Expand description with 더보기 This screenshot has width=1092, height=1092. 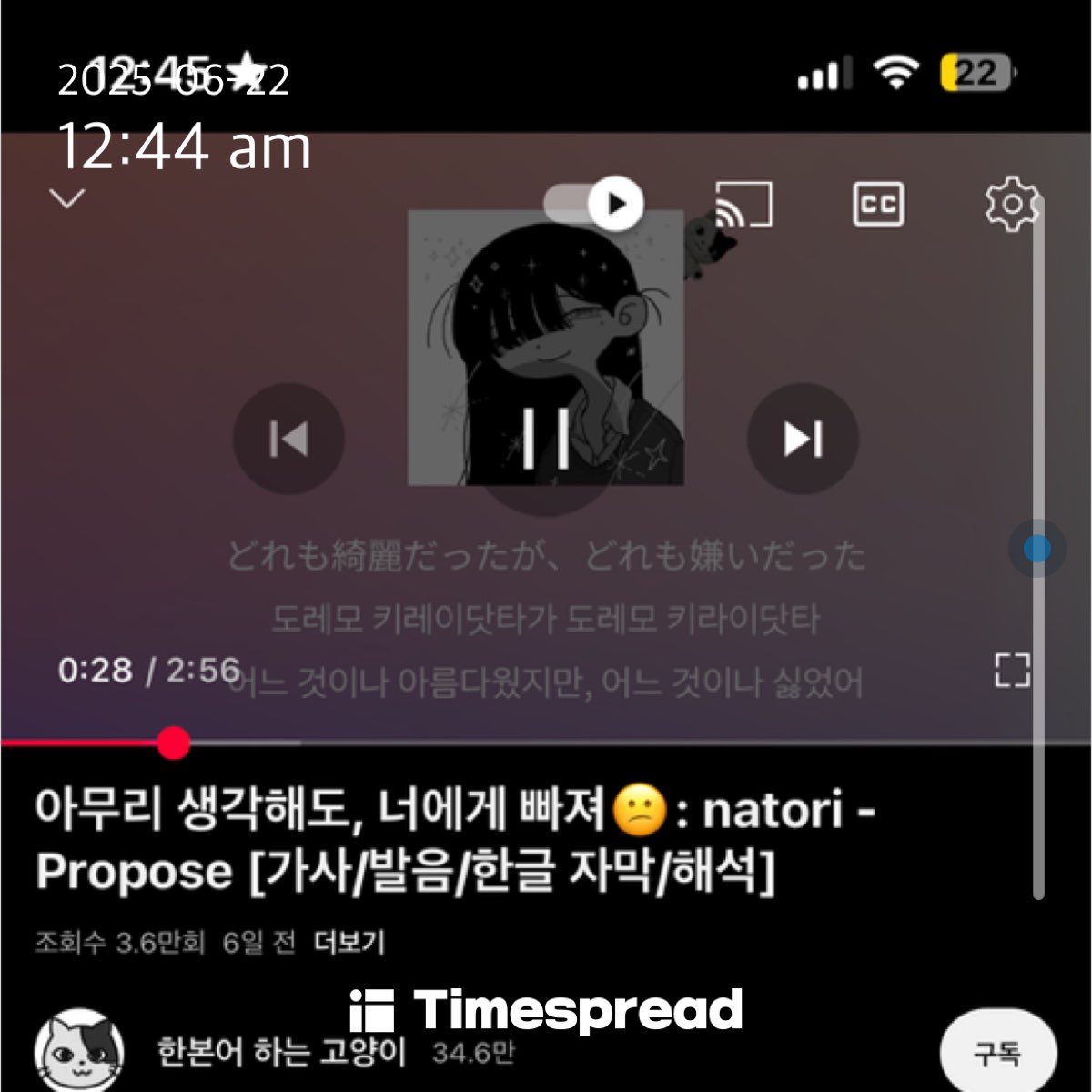pos(349,942)
